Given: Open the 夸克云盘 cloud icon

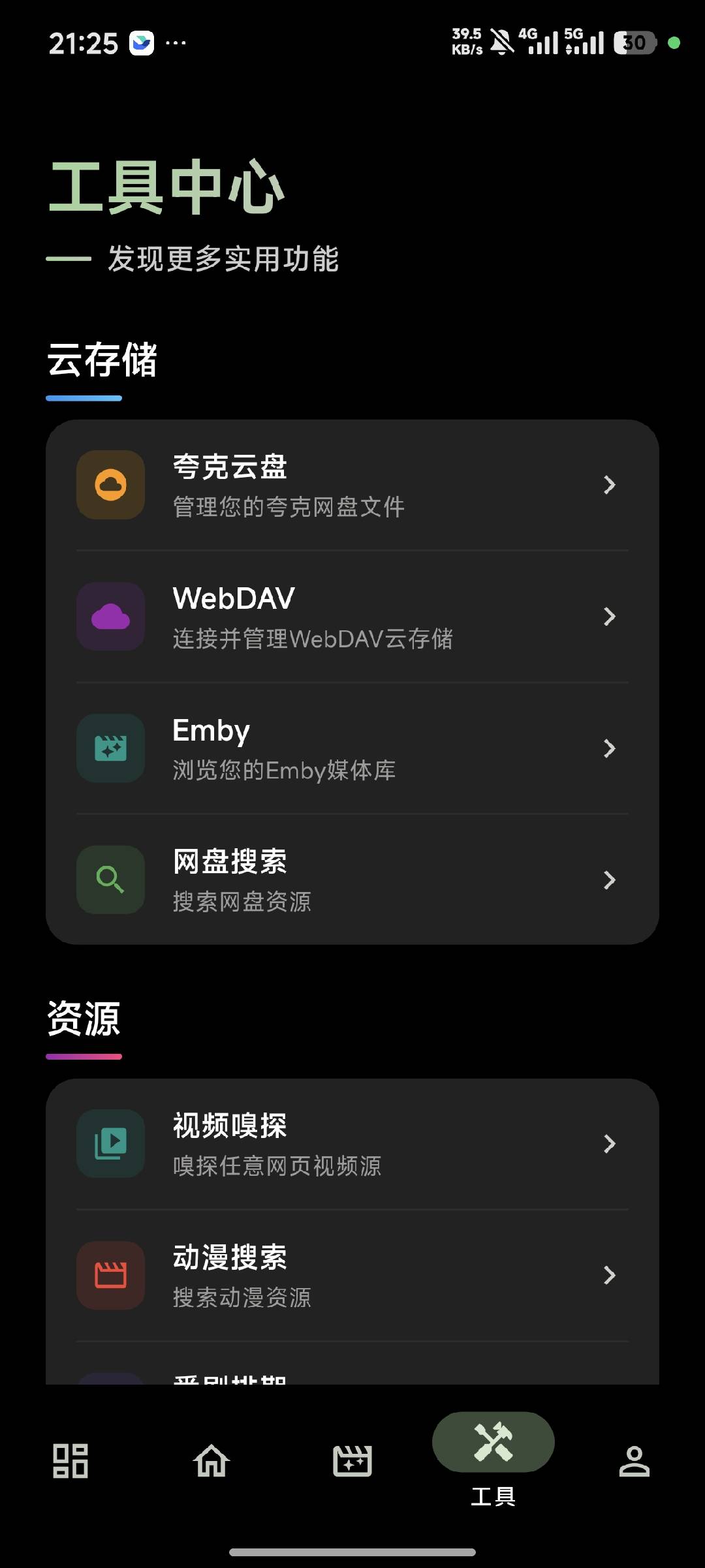Looking at the screenshot, I should pyautogui.click(x=110, y=485).
